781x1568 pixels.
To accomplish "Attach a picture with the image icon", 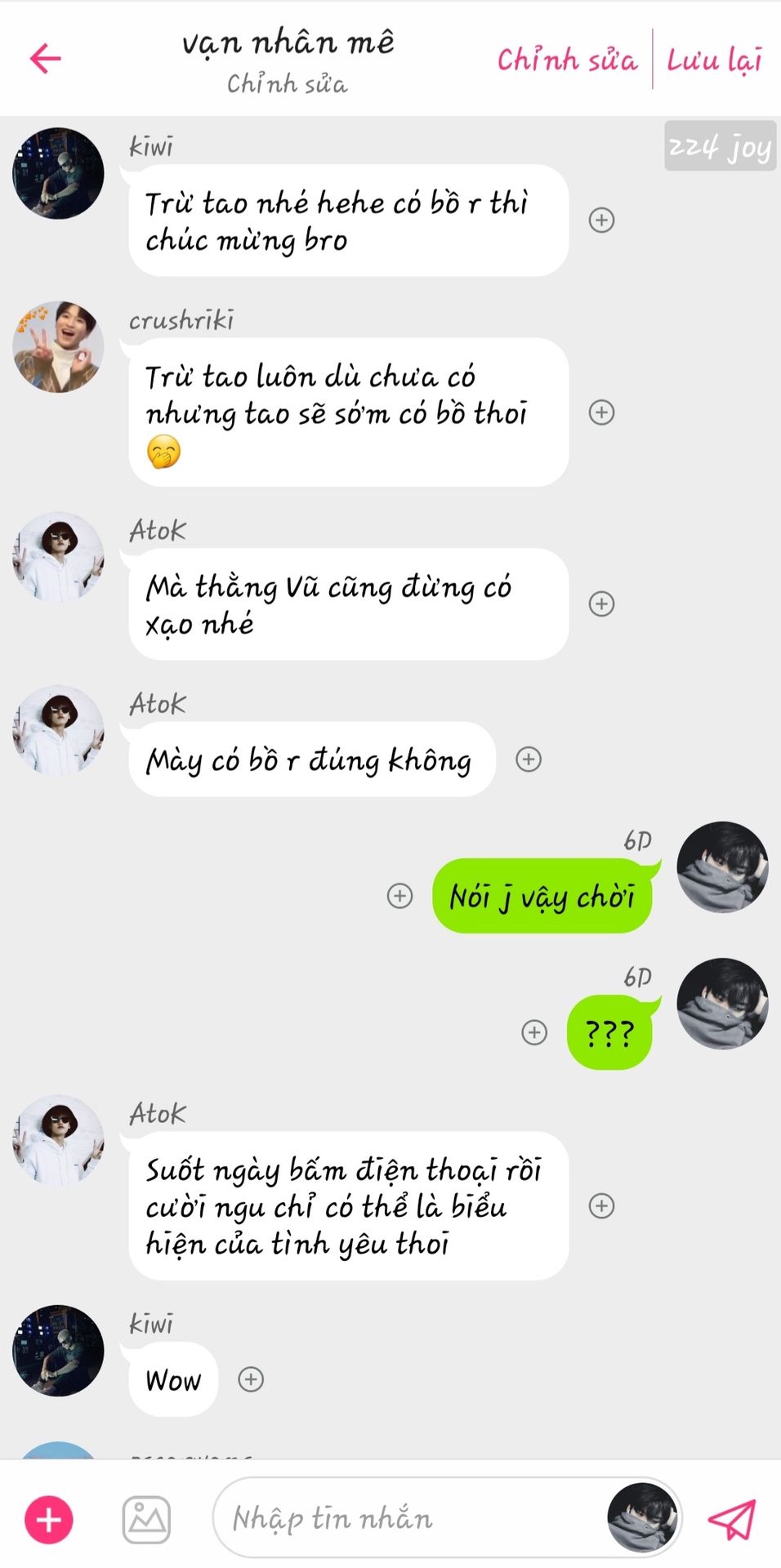I will tap(146, 1520).
